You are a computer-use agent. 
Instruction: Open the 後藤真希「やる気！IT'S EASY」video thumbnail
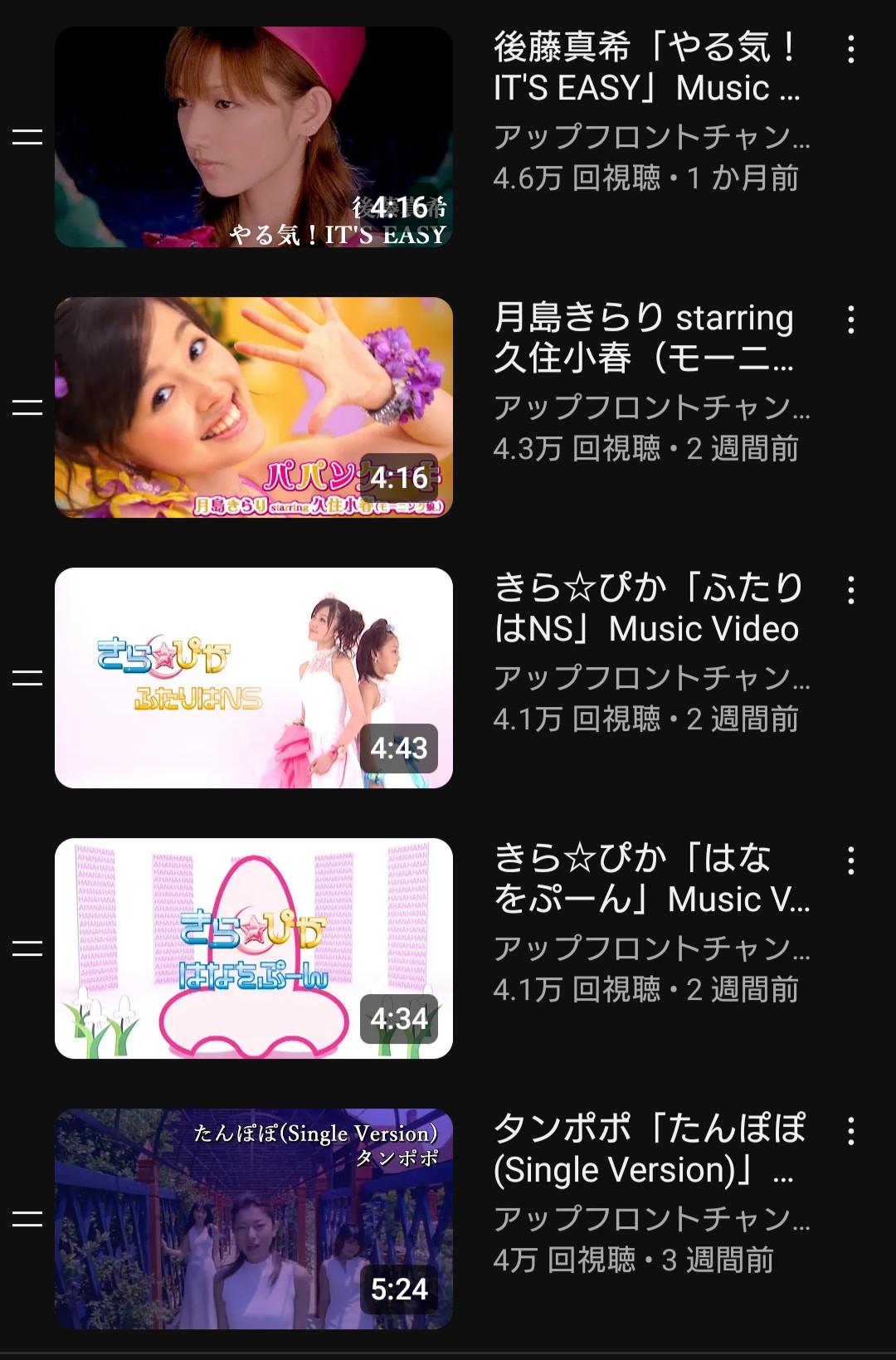[x=253, y=137]
